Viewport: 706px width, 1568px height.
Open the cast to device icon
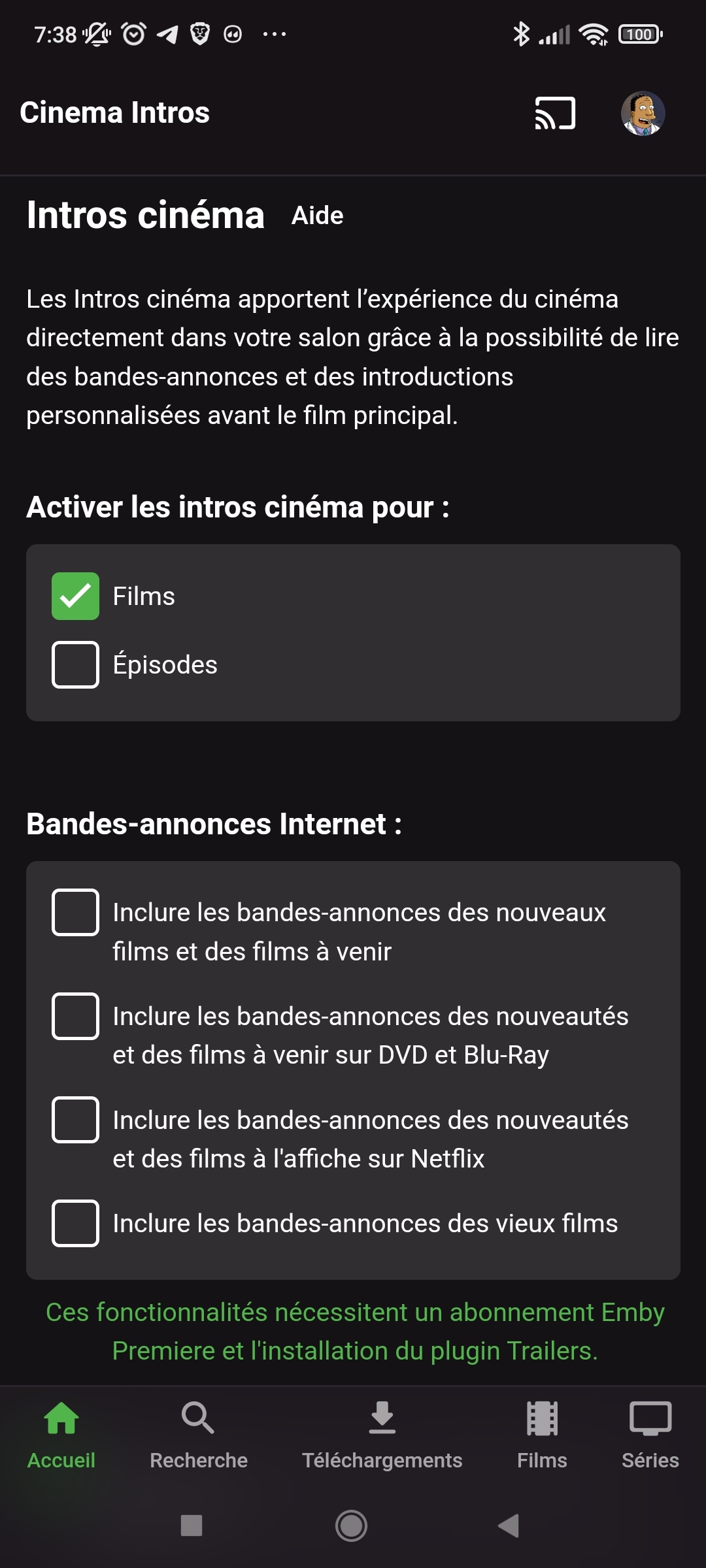555,113
